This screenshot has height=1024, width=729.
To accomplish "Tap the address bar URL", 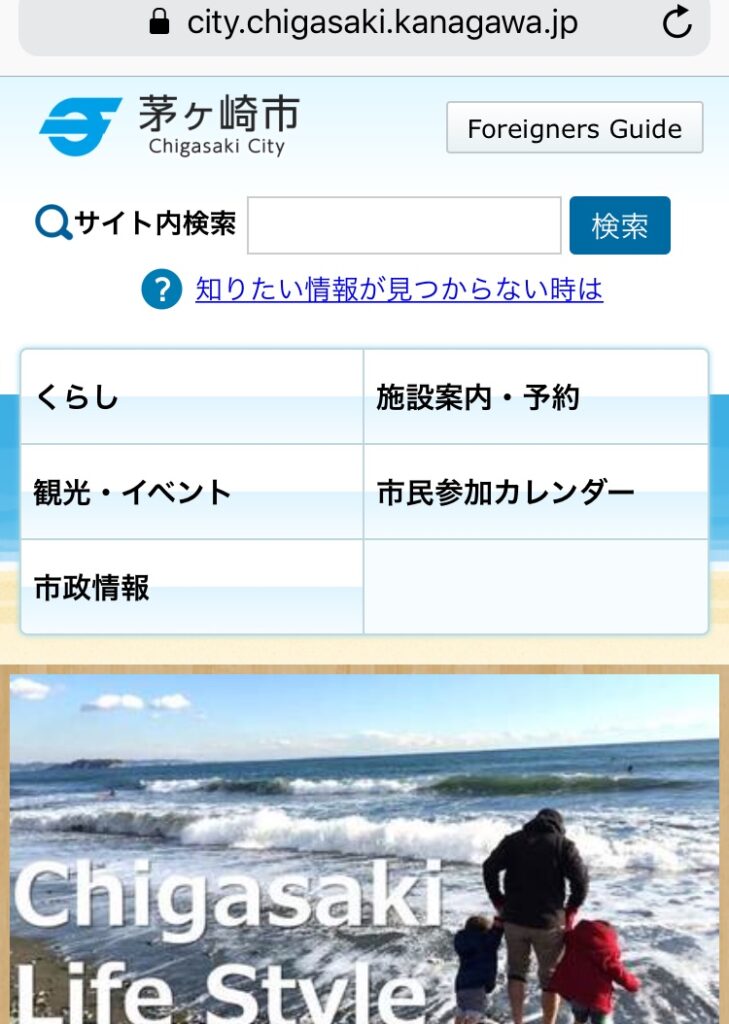I will [x=380, y=23].
